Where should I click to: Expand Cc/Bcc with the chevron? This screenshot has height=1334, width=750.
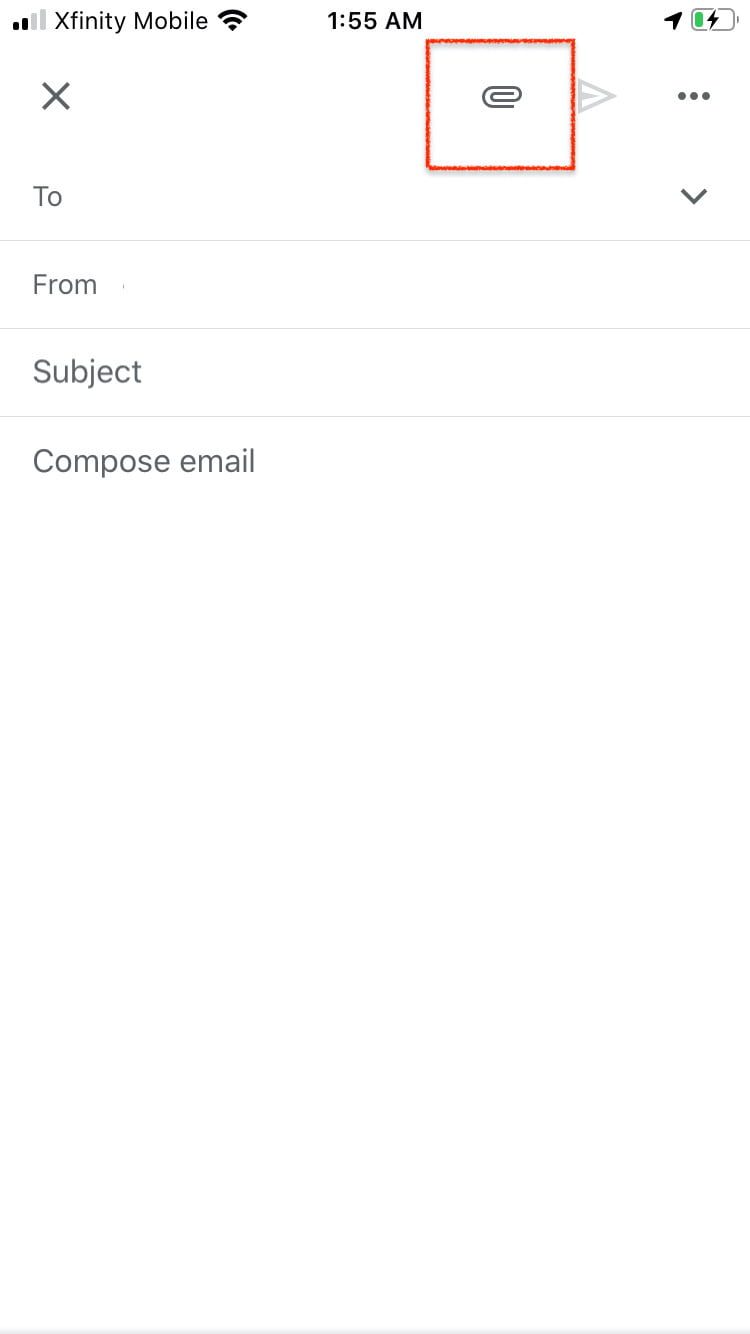(x=693, y=197)
